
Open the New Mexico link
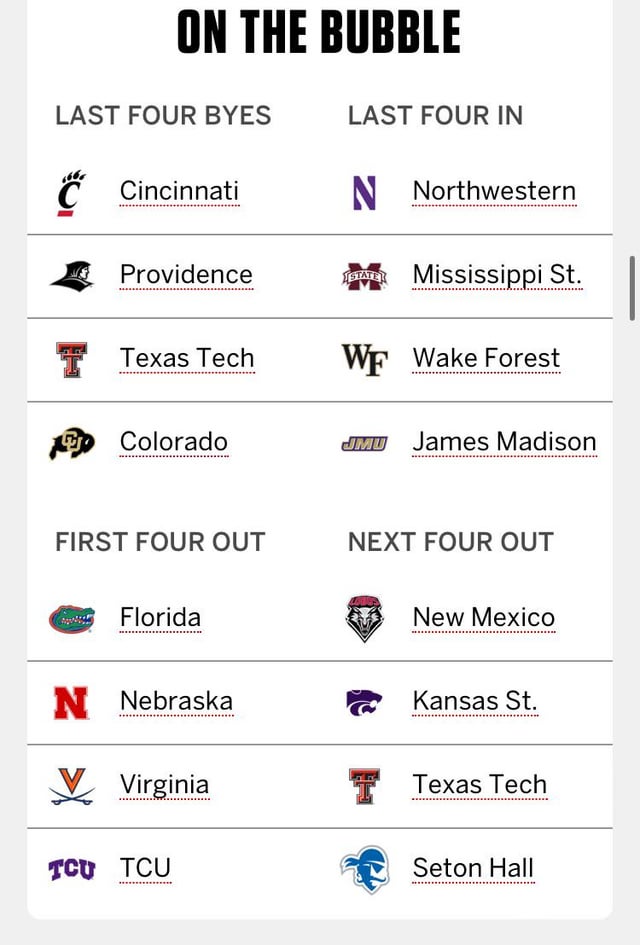483,617
